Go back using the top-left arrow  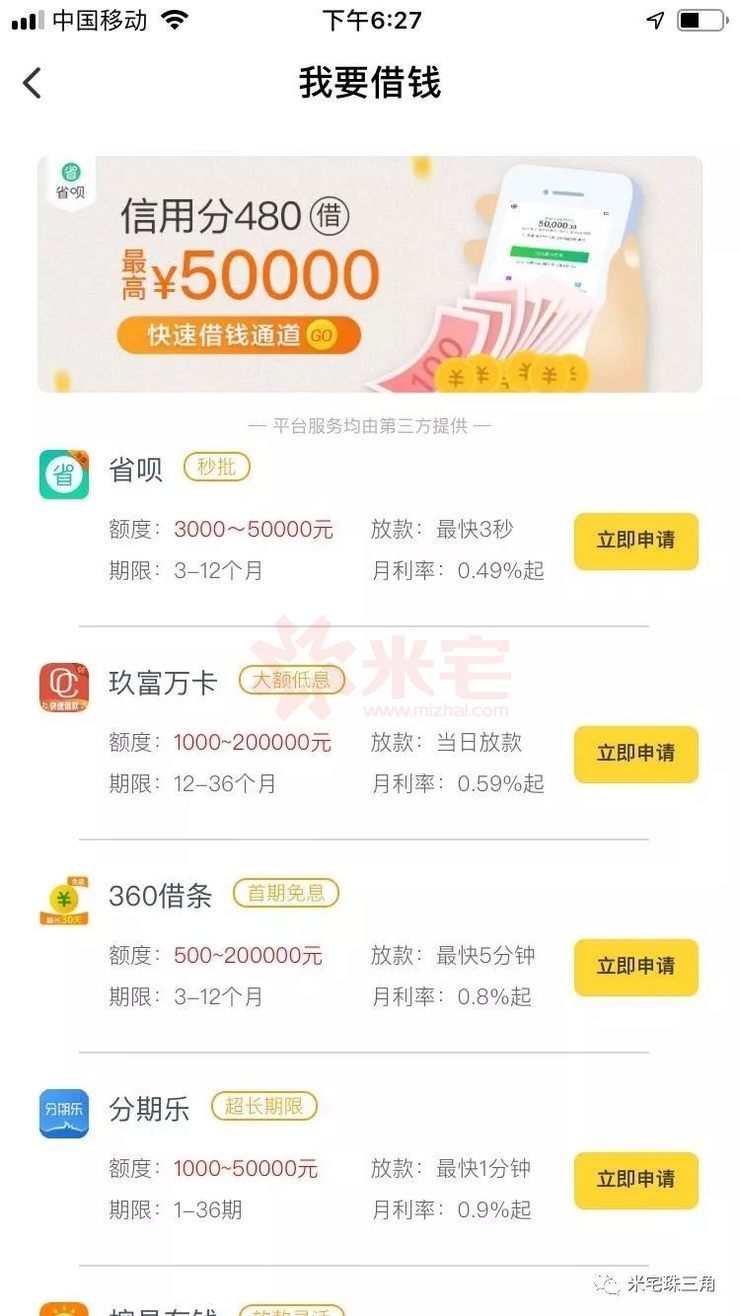(x=33, y=83)
